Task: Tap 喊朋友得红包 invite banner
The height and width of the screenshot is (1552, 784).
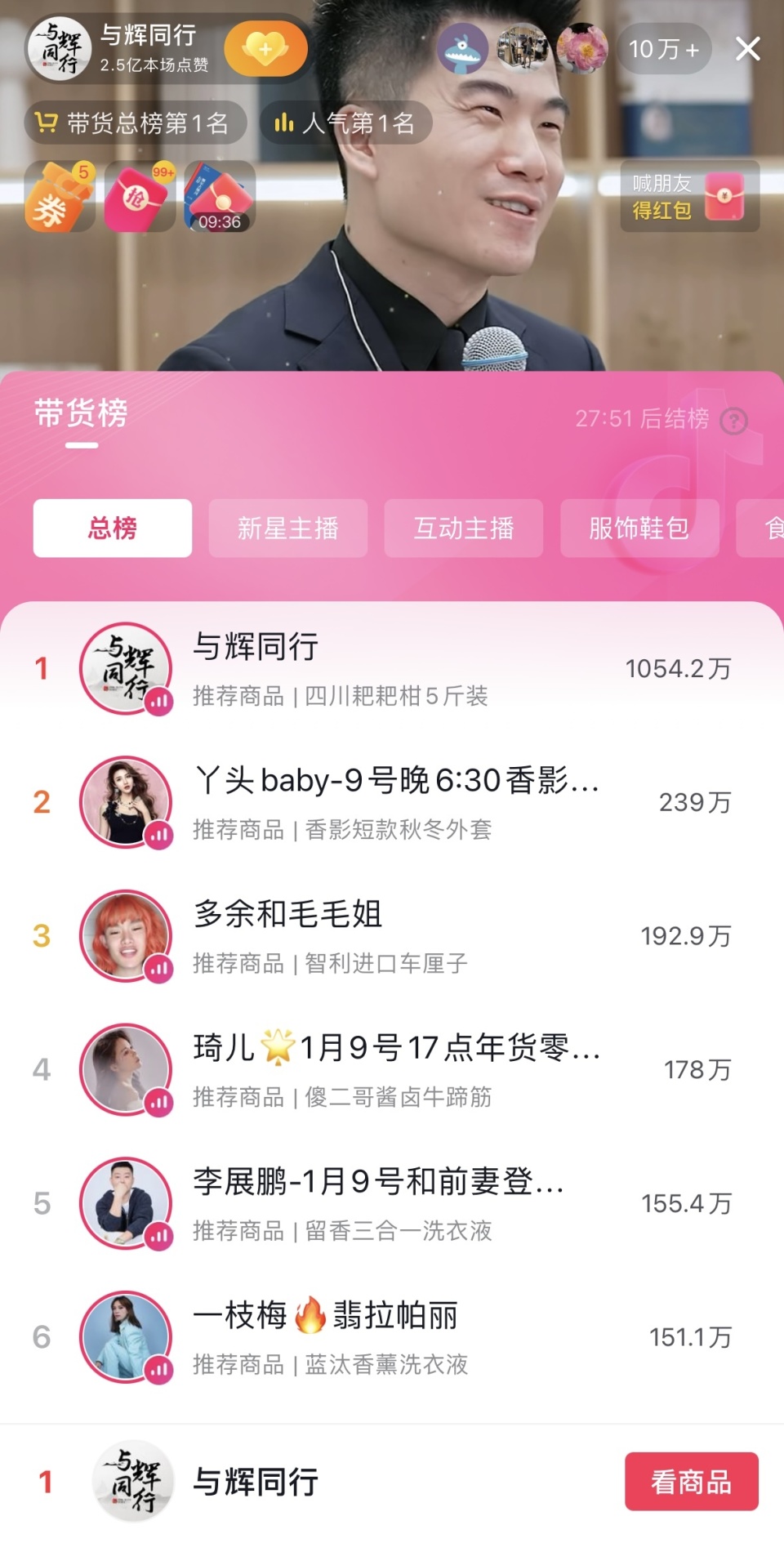Action: tap(689, 197)
